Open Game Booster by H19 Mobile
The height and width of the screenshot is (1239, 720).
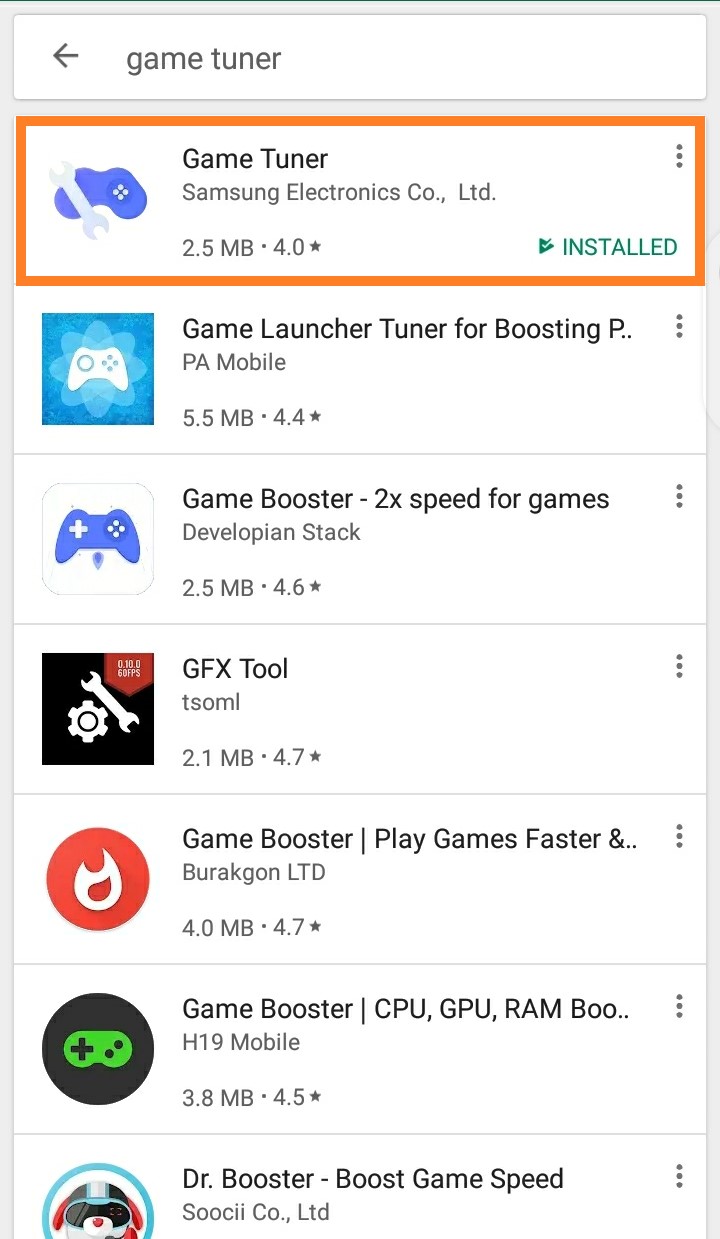(x=360, y=1050)
